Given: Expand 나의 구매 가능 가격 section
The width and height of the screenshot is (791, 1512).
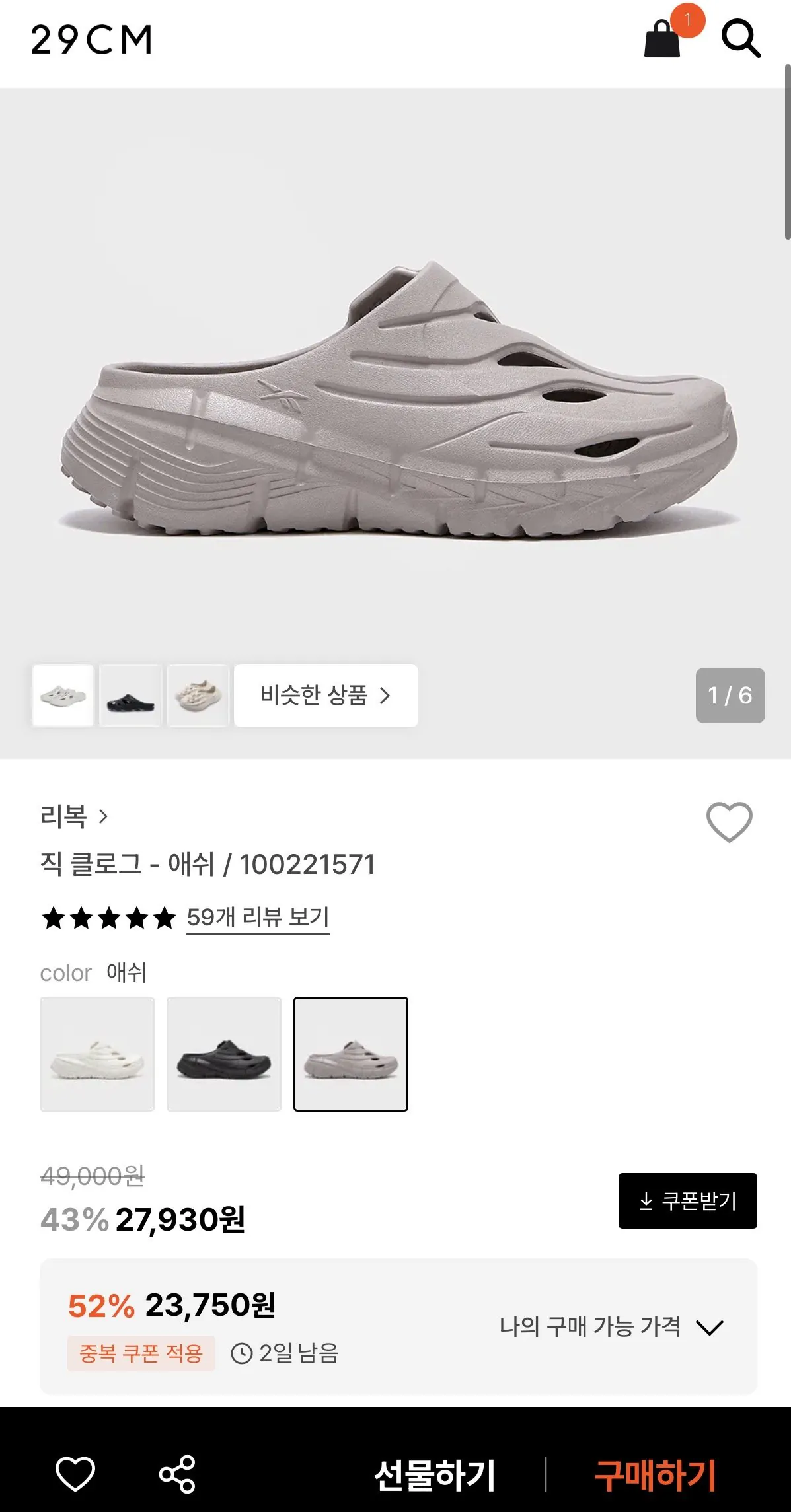Looking at the screenshot, I should (709, 1330).
